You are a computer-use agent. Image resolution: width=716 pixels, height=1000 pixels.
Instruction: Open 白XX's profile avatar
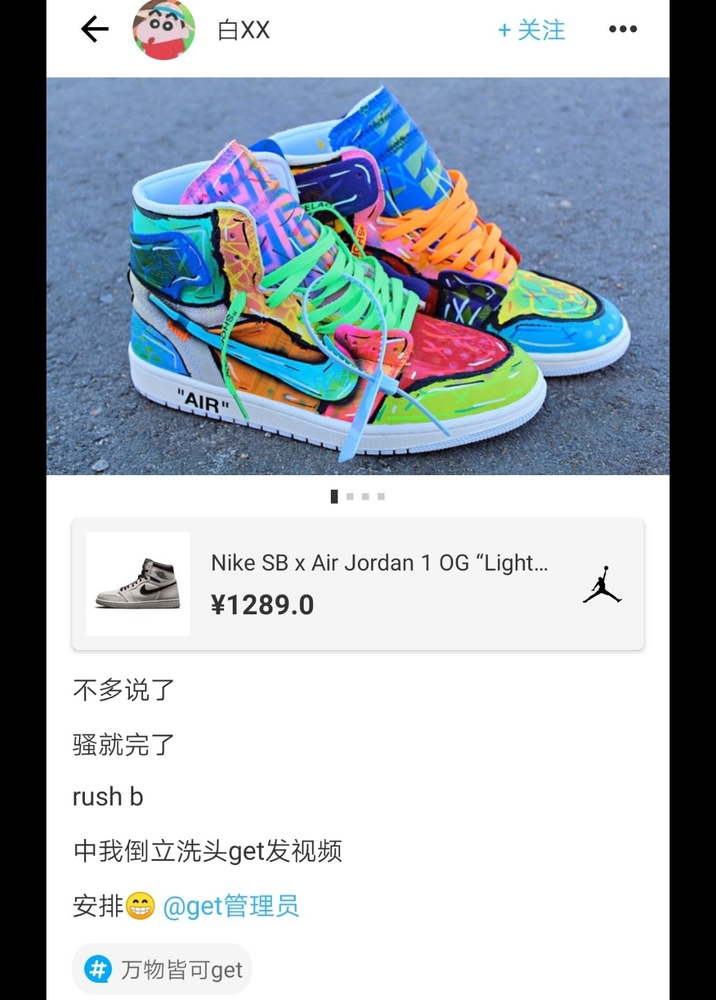164,30
